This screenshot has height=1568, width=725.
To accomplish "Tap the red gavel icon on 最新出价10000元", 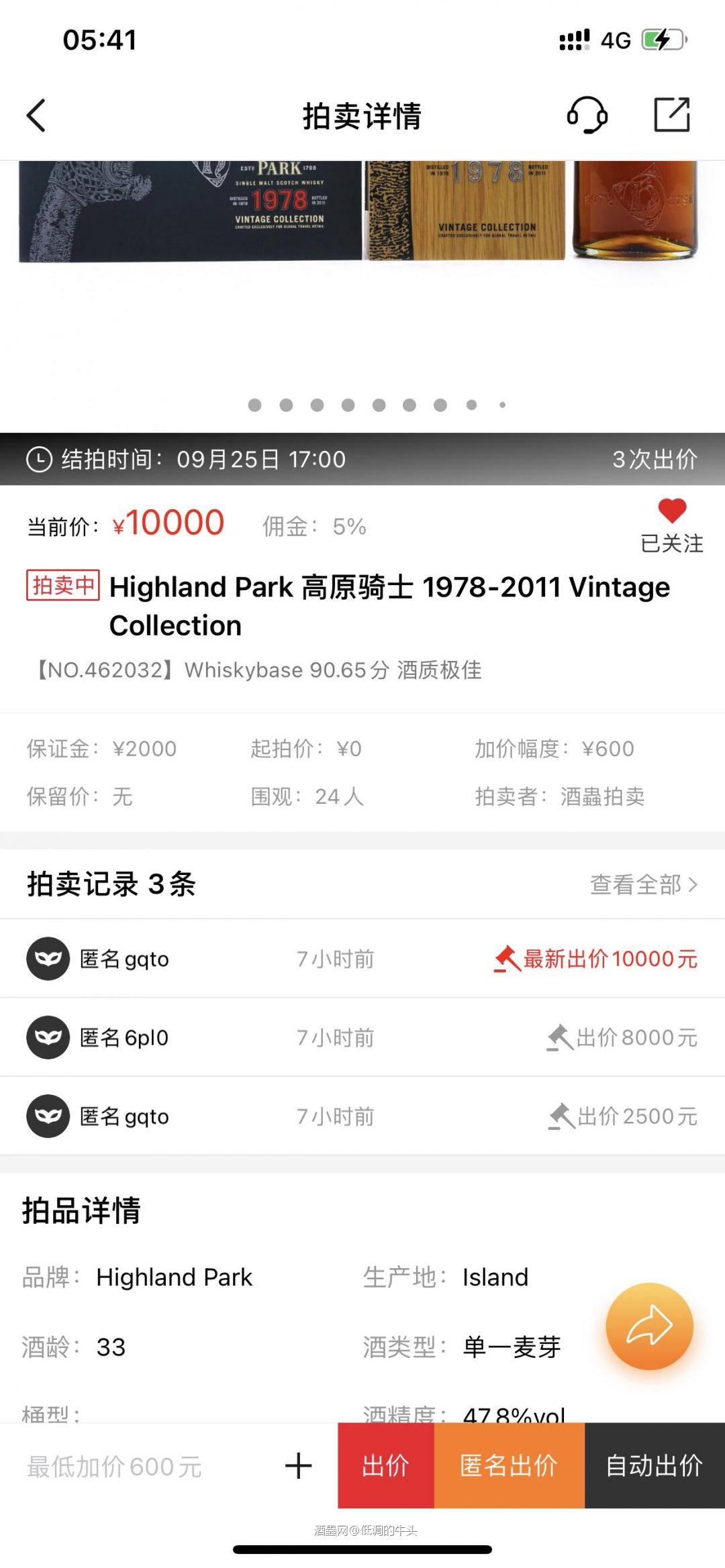I will click(x=507, y=958).
